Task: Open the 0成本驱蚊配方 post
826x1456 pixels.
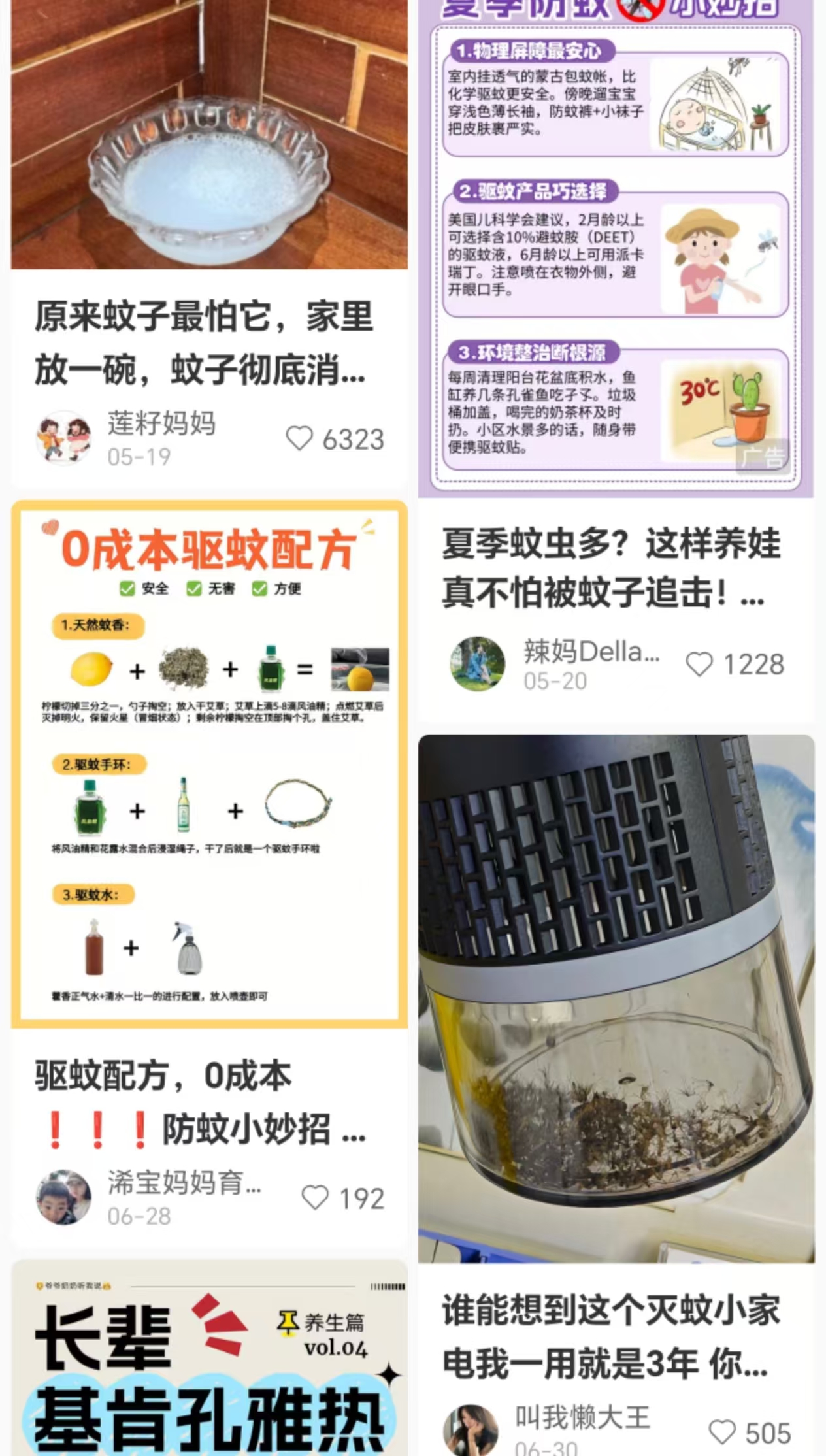Action: tap(209, 765)
